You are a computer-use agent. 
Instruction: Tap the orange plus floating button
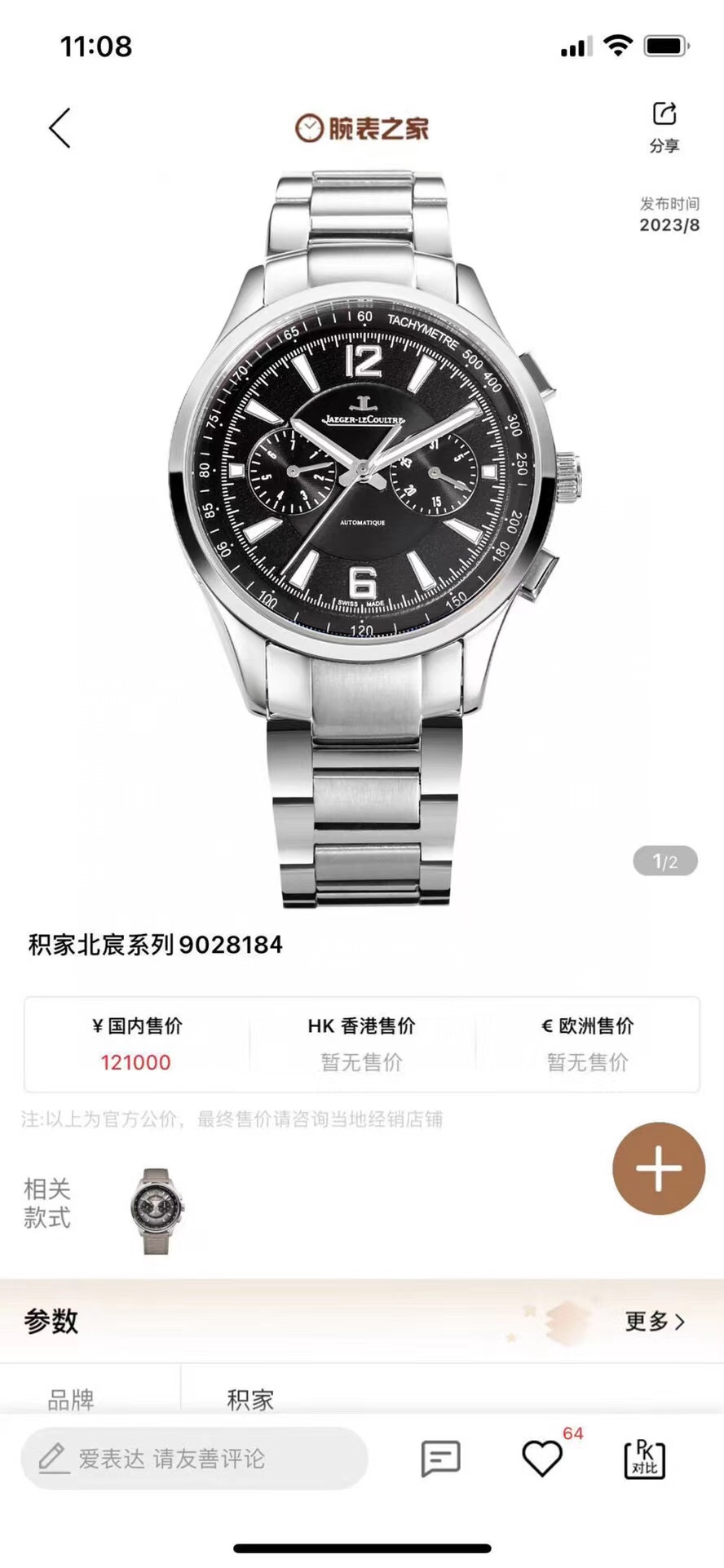[658, 1168]
